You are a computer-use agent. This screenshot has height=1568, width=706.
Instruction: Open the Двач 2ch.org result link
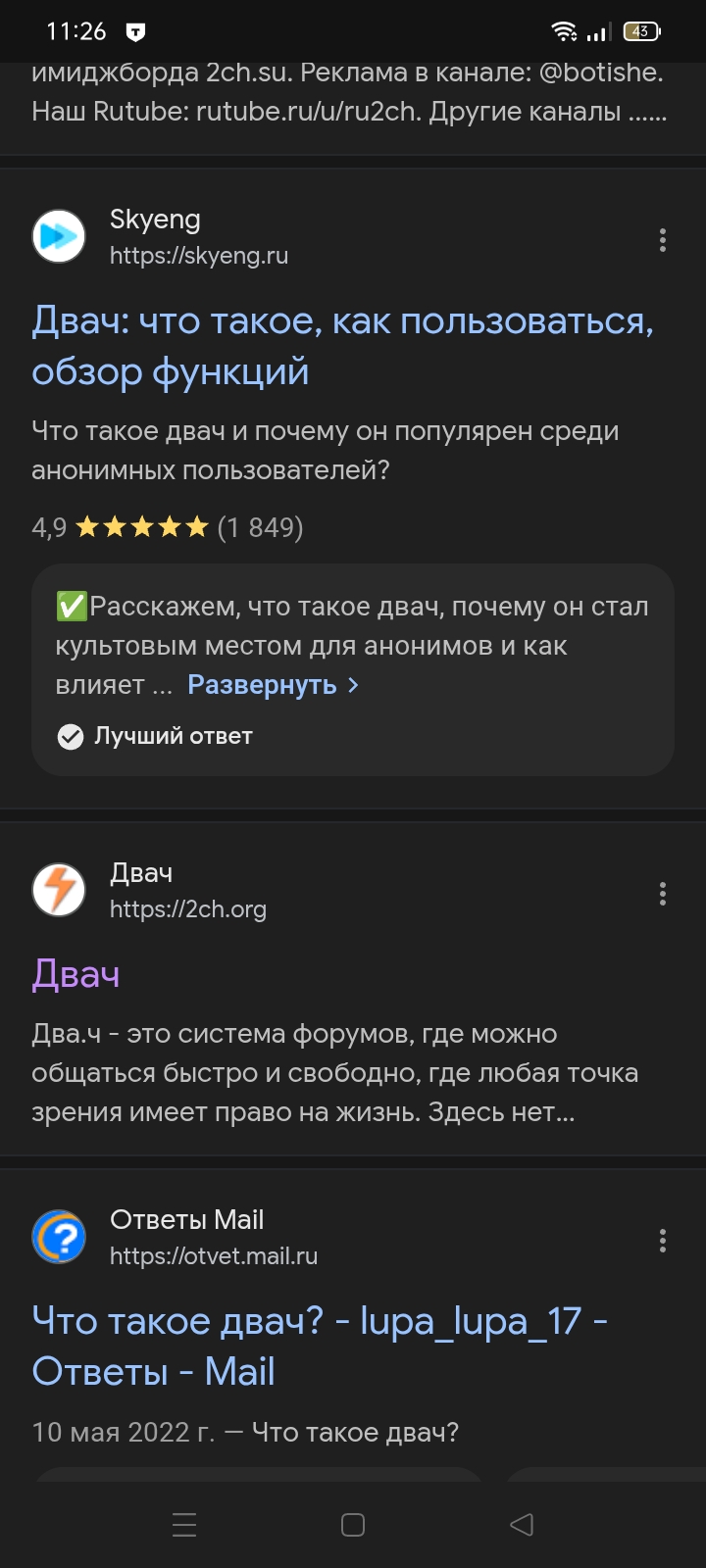click(76, 974)
